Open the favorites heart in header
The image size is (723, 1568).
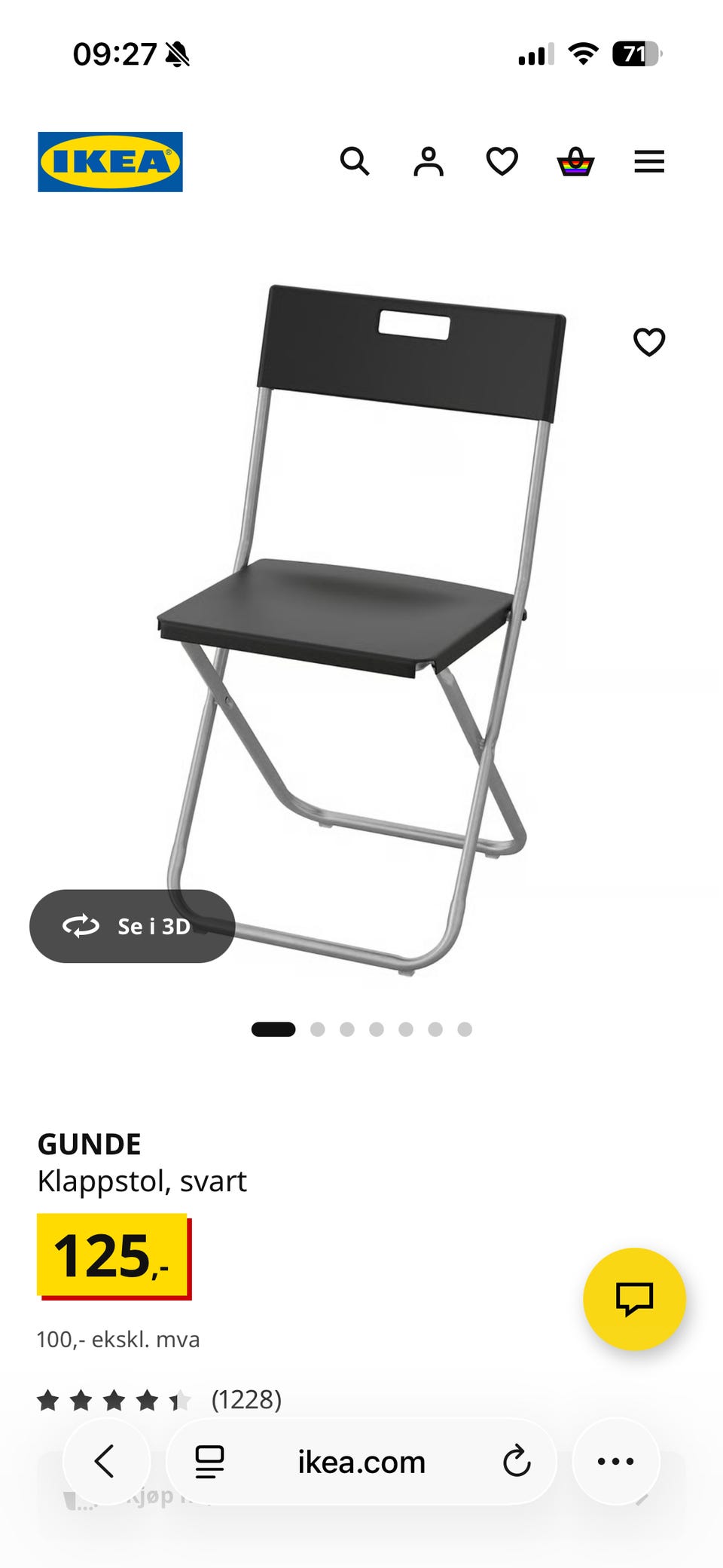pos(502,161)
